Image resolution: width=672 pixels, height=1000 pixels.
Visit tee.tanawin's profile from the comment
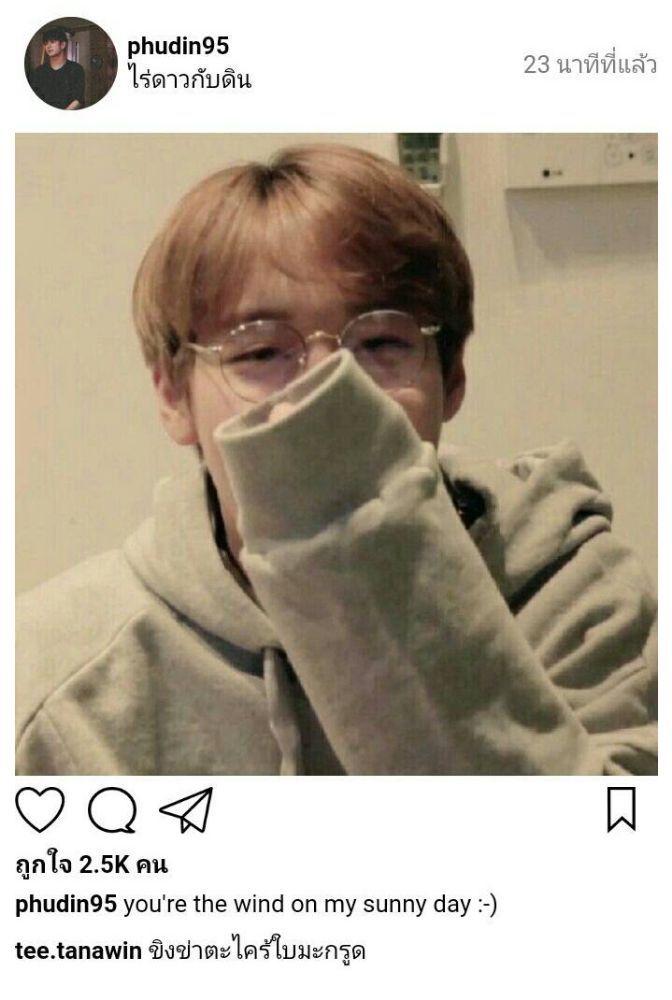pyautogui.click(x=79, y=951)
